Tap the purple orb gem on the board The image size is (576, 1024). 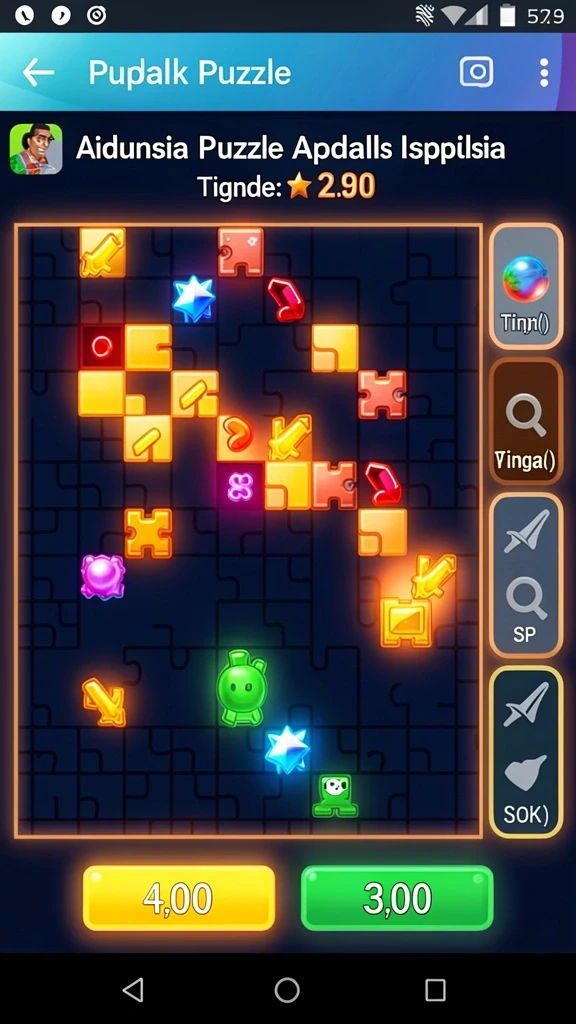pos(103,576)
